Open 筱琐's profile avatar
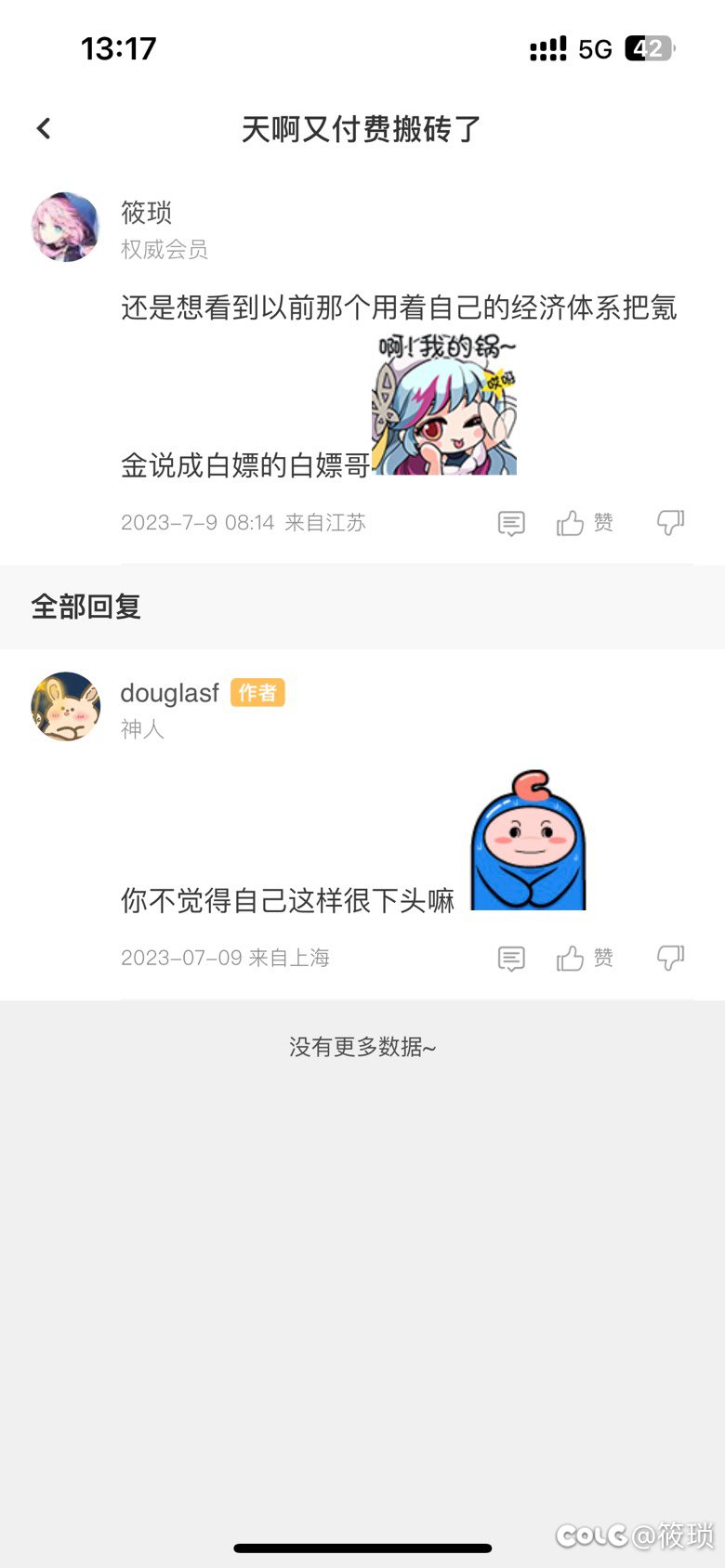 point(65,227)
